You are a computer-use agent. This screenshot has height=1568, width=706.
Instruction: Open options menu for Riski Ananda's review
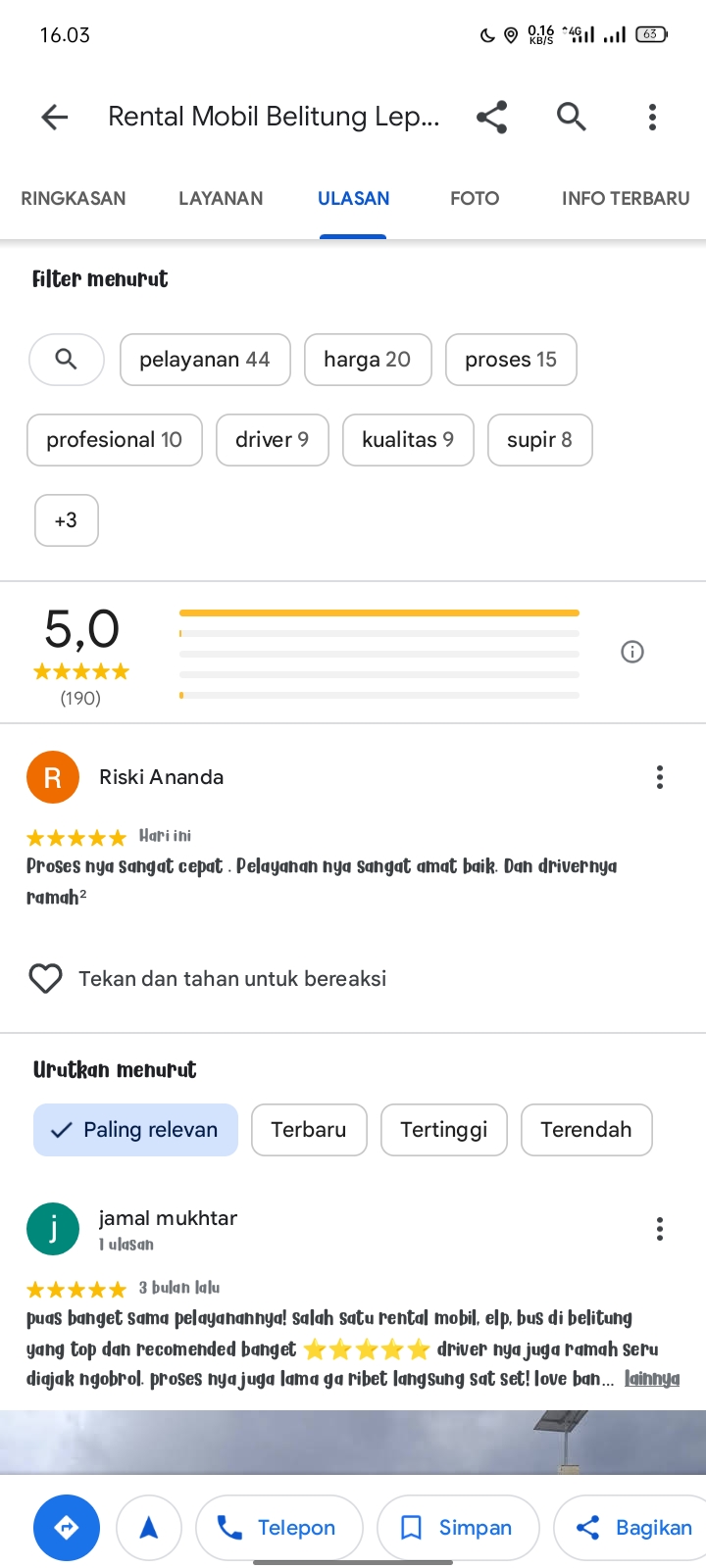point(660,777)
